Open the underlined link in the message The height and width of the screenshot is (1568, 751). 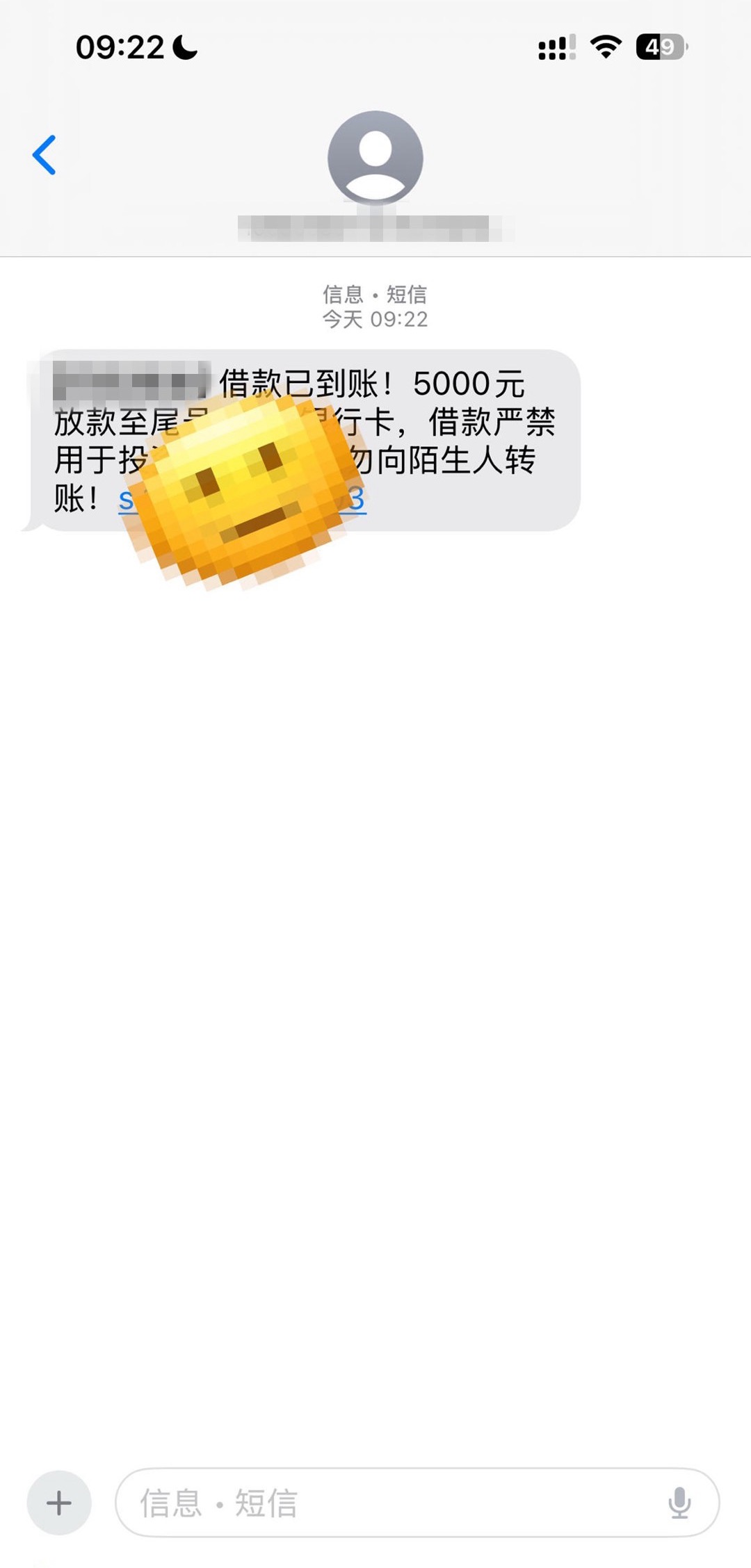tap(355, 500)
